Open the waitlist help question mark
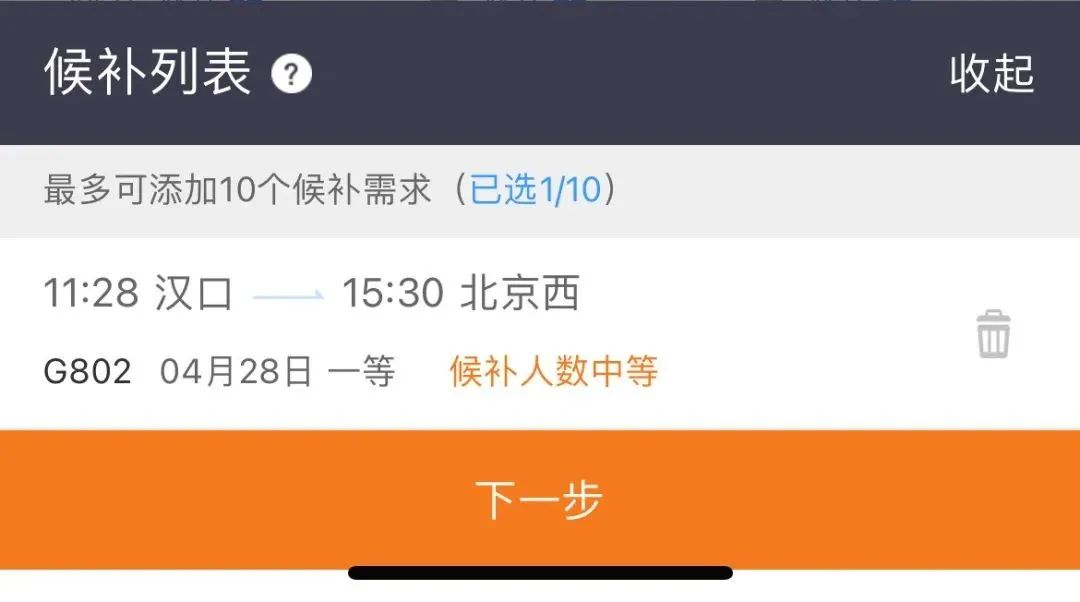This screenshot has height=602, width=1080. click(292, 75)
